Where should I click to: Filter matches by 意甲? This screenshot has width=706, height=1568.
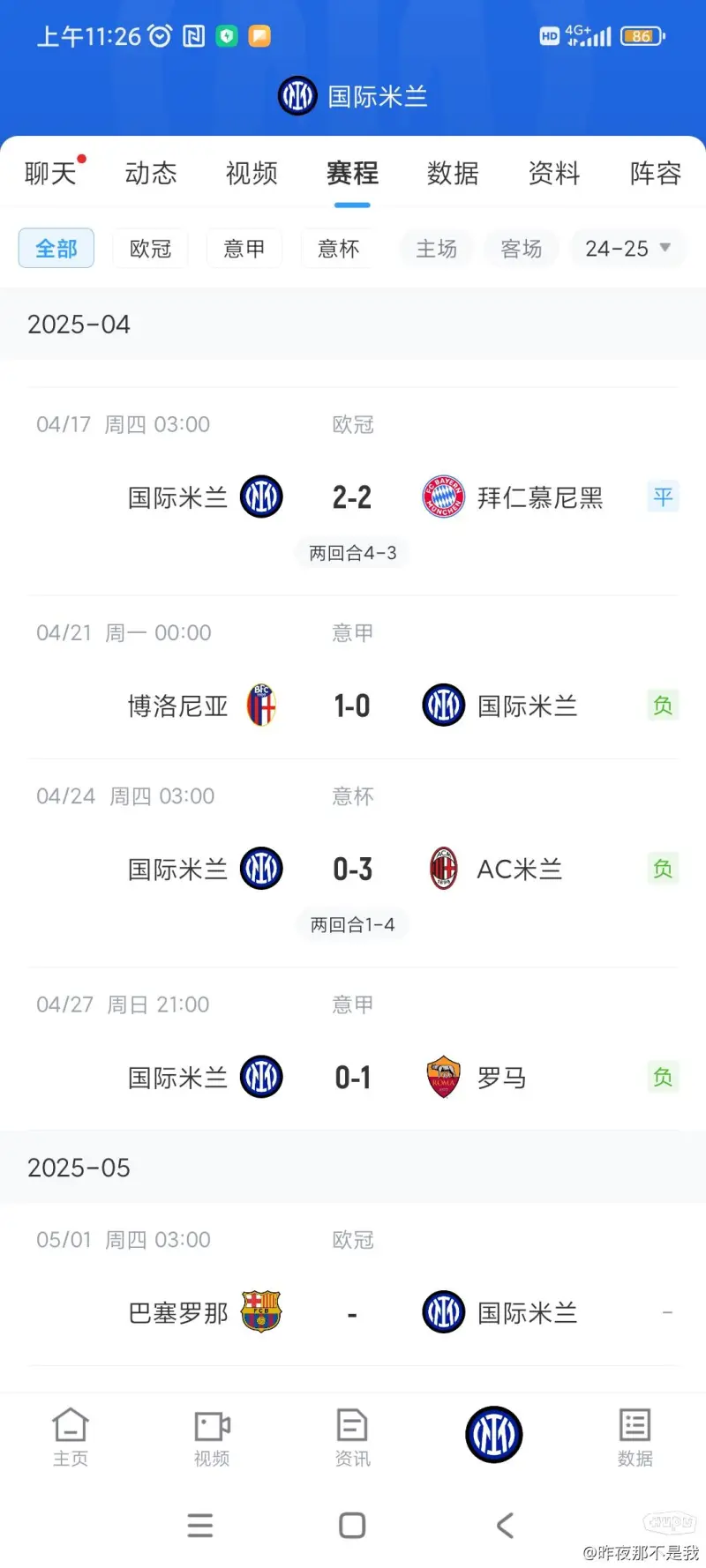point(244,249)
